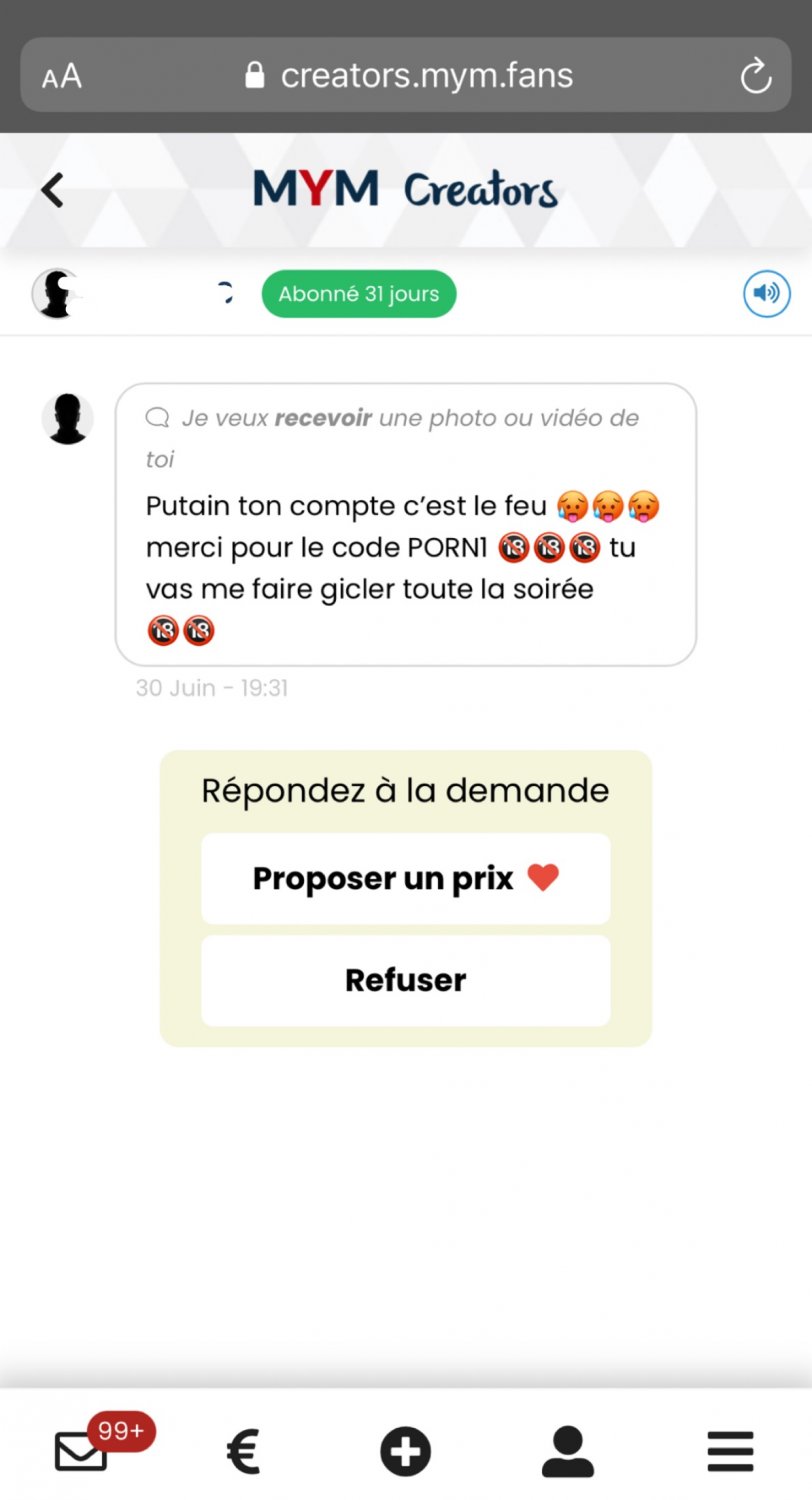The height and width of the screenshot is (1500, 812).
Task: Open the hamburger menu
Action: click(x=730, y=1451)
